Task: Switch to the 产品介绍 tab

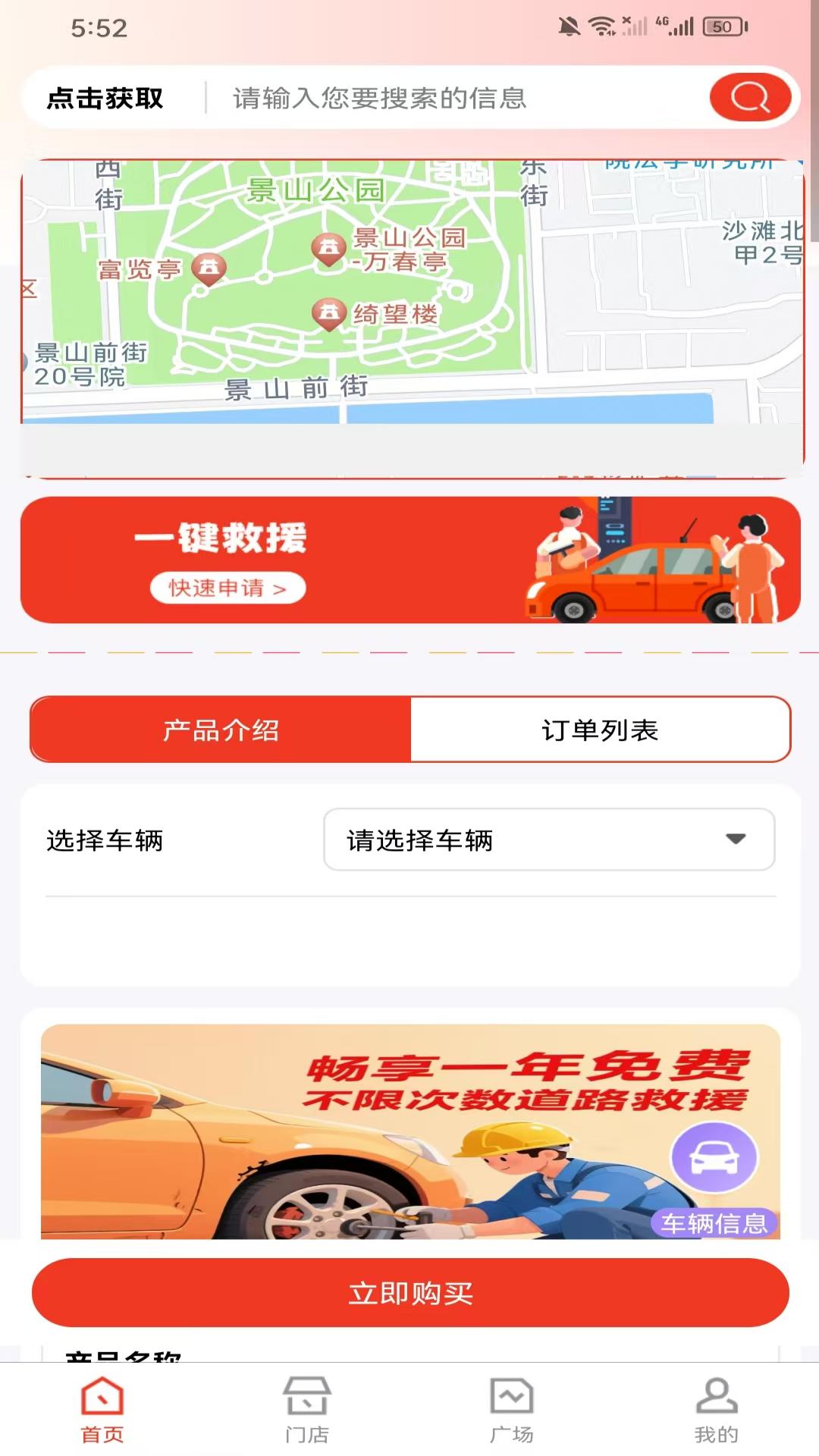Action: (219, 729)
